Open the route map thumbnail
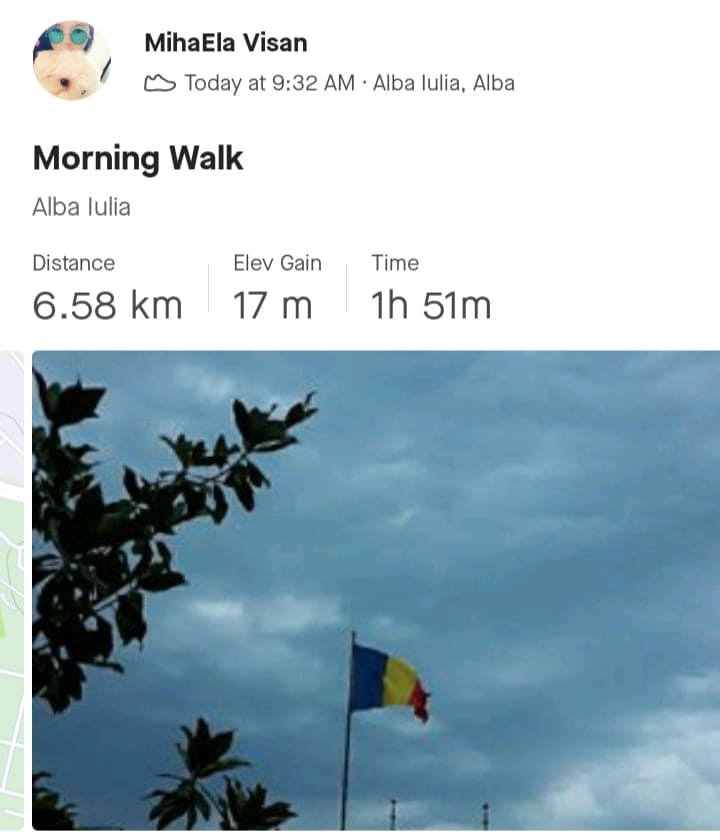The image size is (720, 840). [11, 590]
